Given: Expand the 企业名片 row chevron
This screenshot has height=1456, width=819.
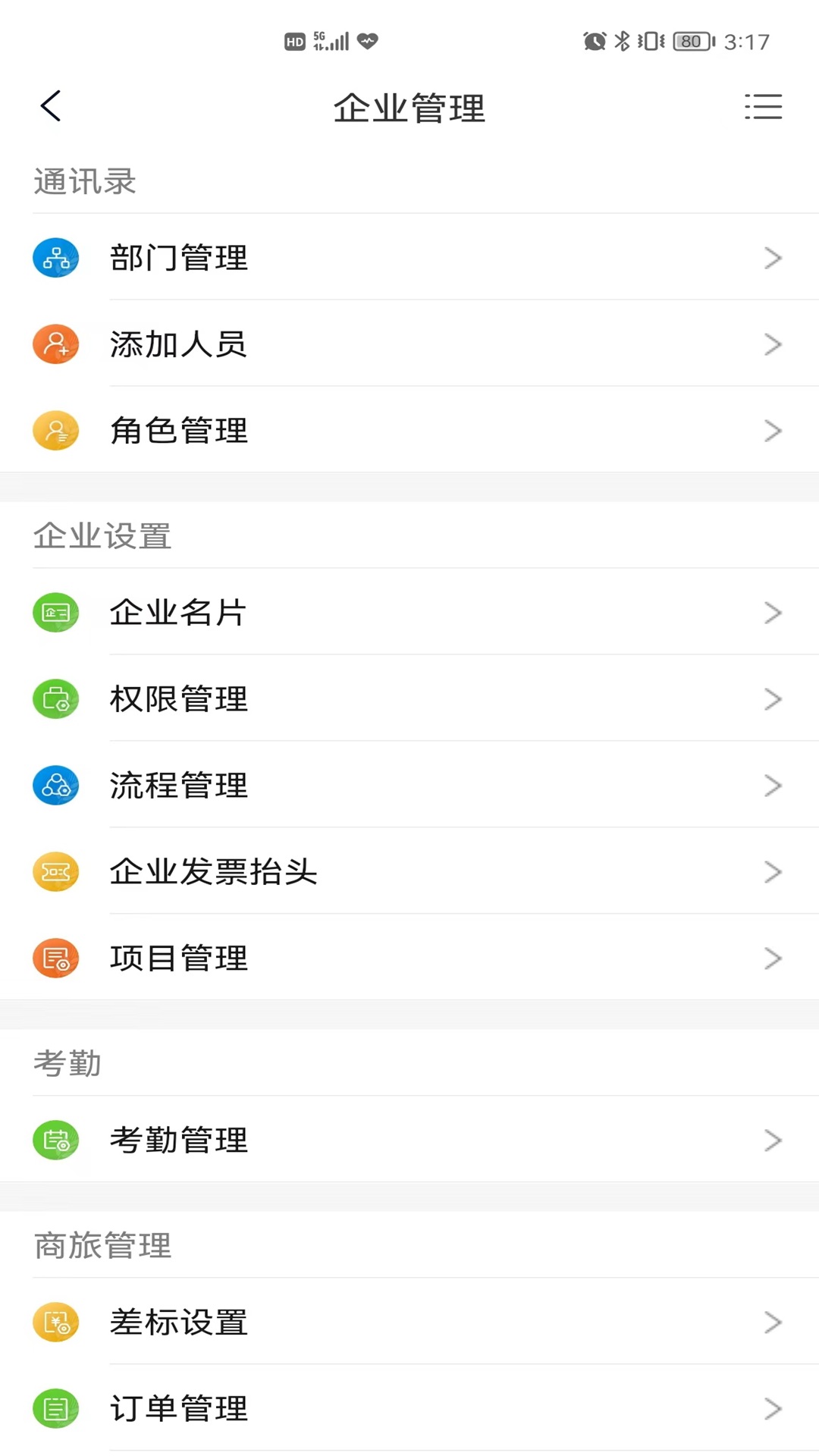Looking at the screenshot, I should 773,612.
